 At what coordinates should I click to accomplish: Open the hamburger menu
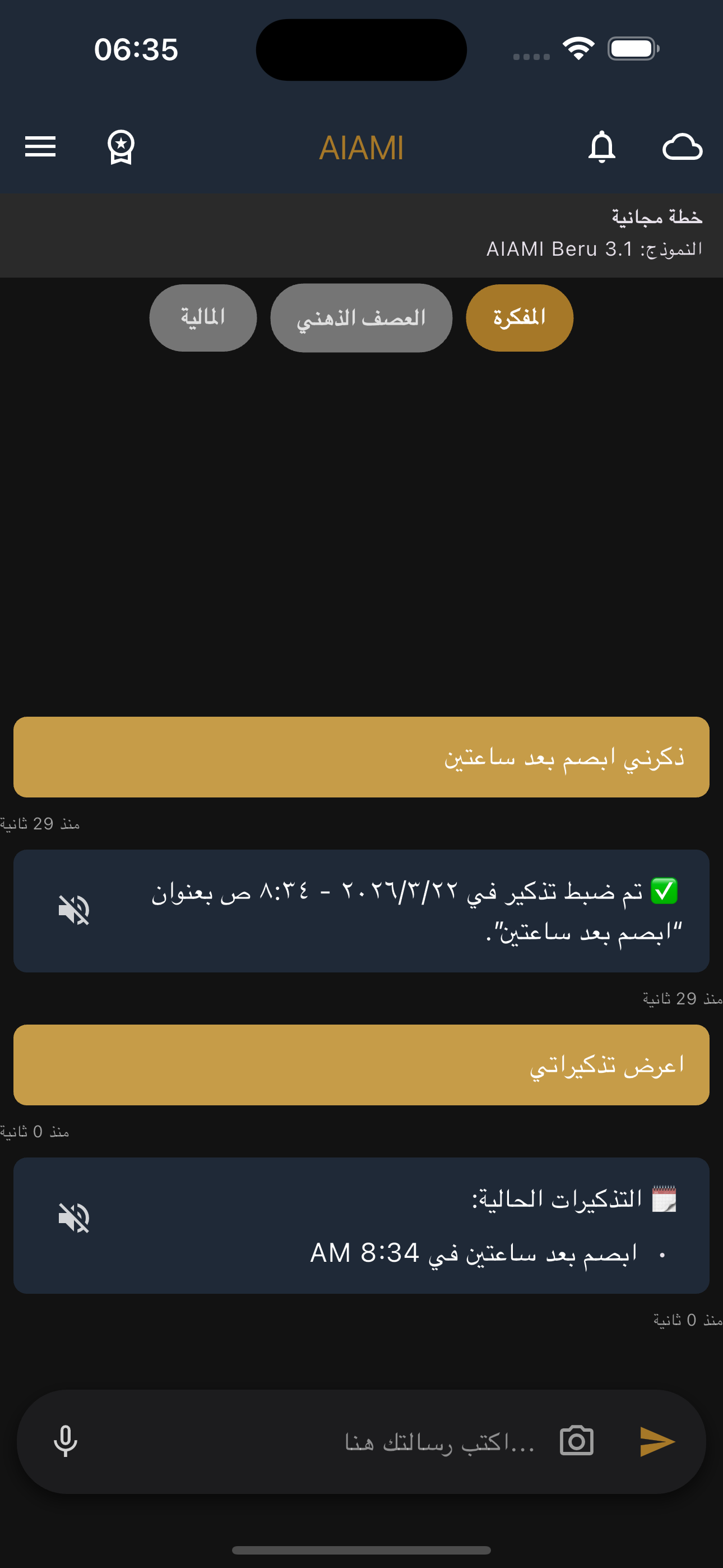coord(40,147)
